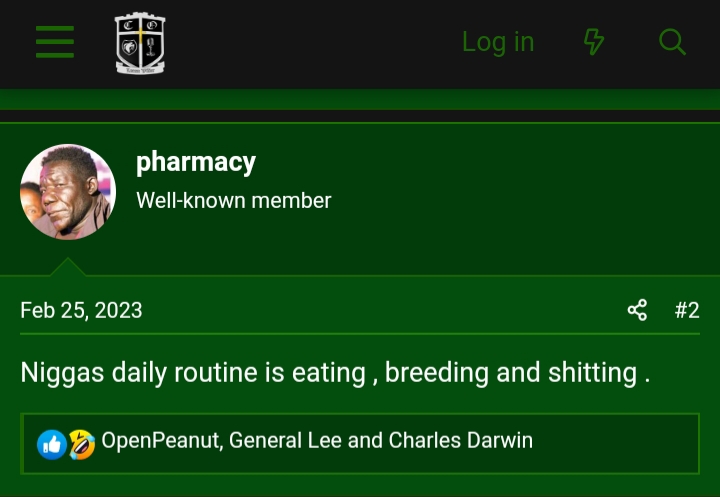720x497 pixels.
Task: Open the Feb 25, 2023 post date link
Action: tap(81, 310)
